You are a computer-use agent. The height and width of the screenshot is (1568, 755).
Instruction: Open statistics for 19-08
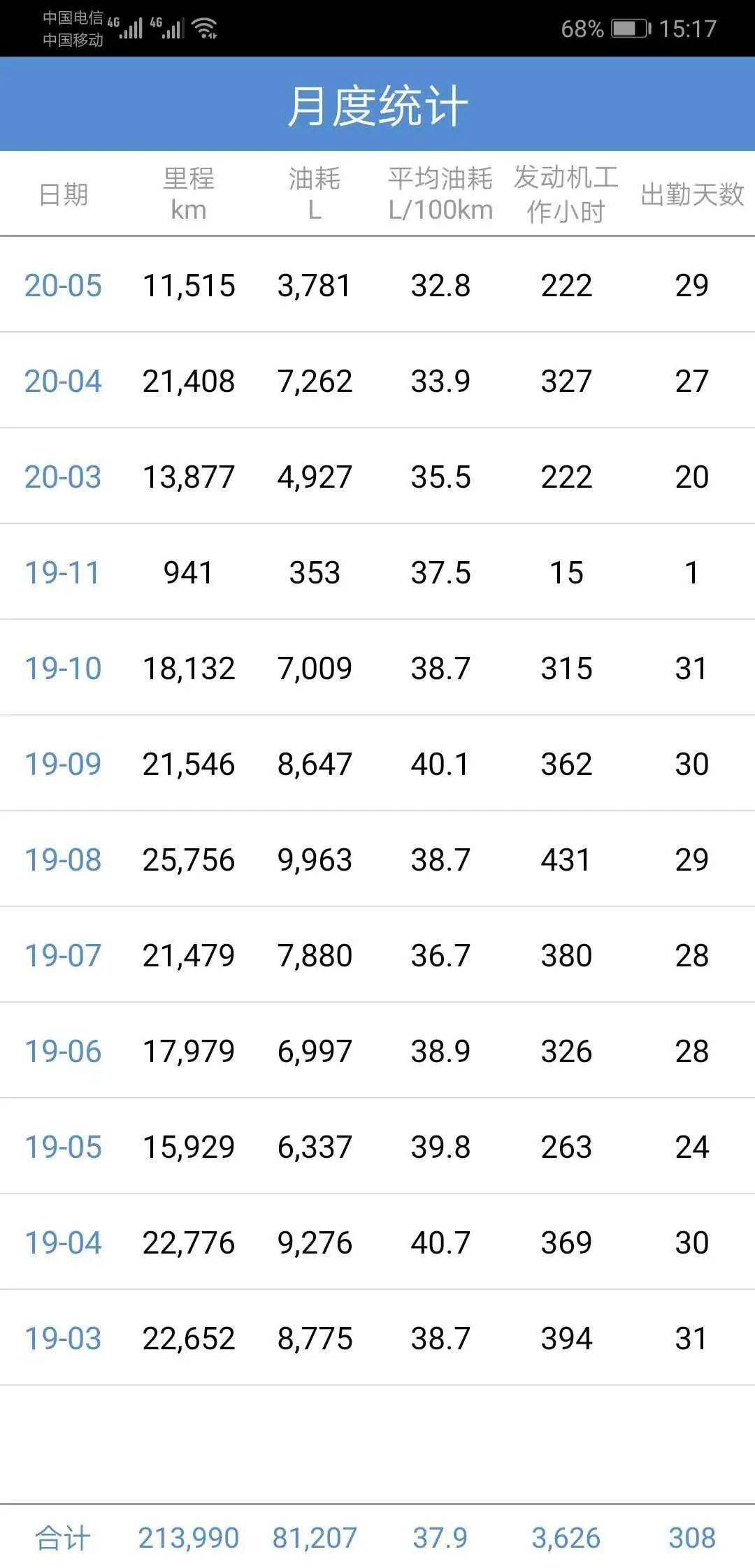point(63,859)
